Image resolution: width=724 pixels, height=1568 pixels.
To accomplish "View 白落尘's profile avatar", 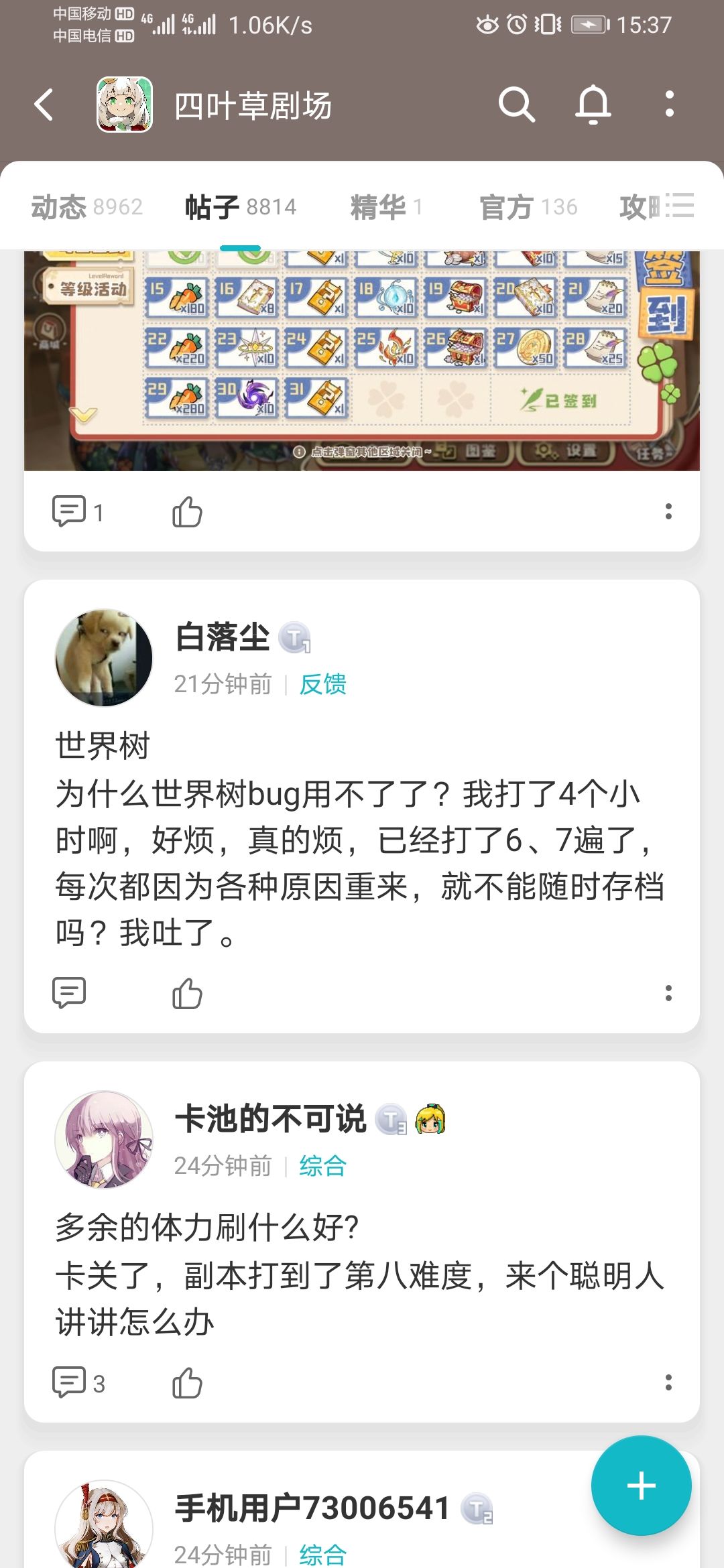I will pos(104,657).
